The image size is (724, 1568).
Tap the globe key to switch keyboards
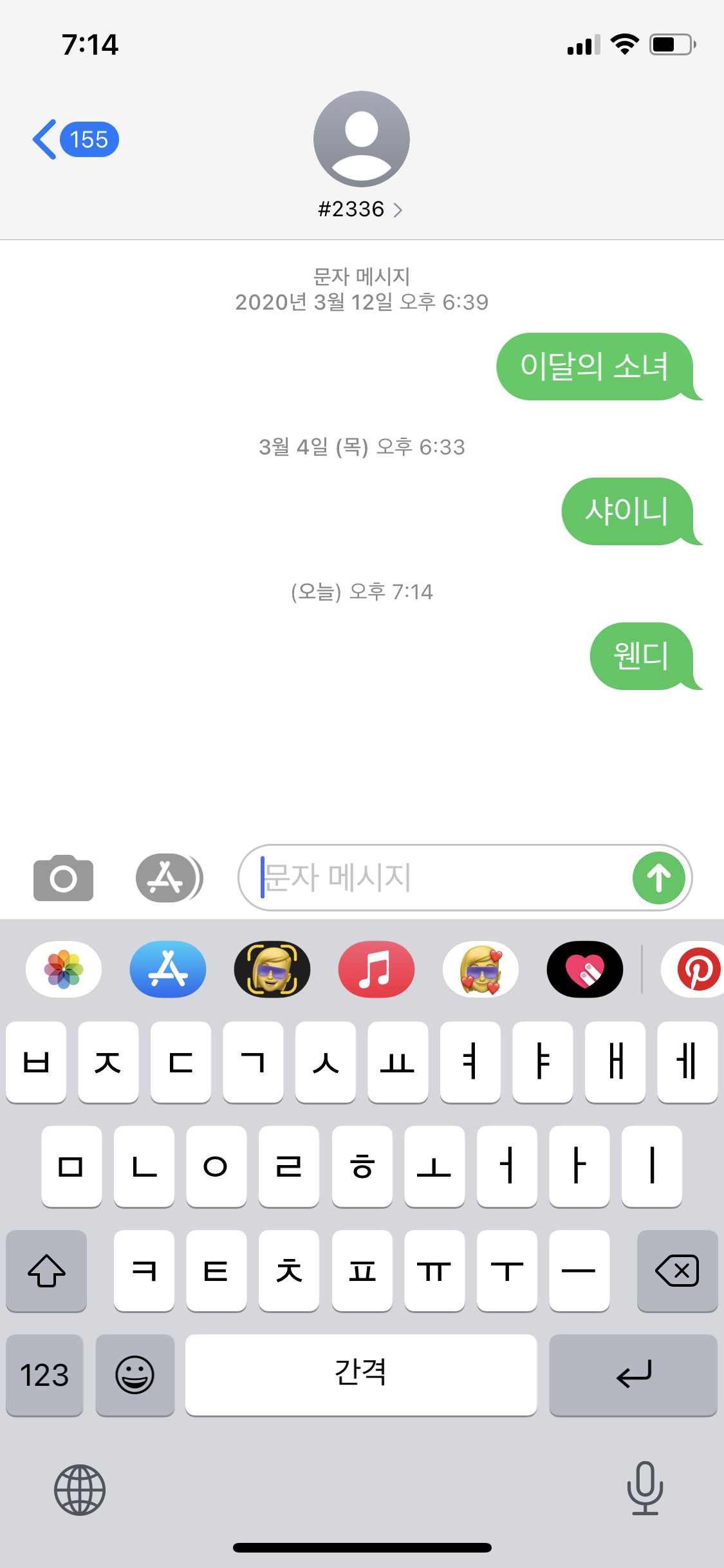pyautogui.click(x=79, y=1491)
